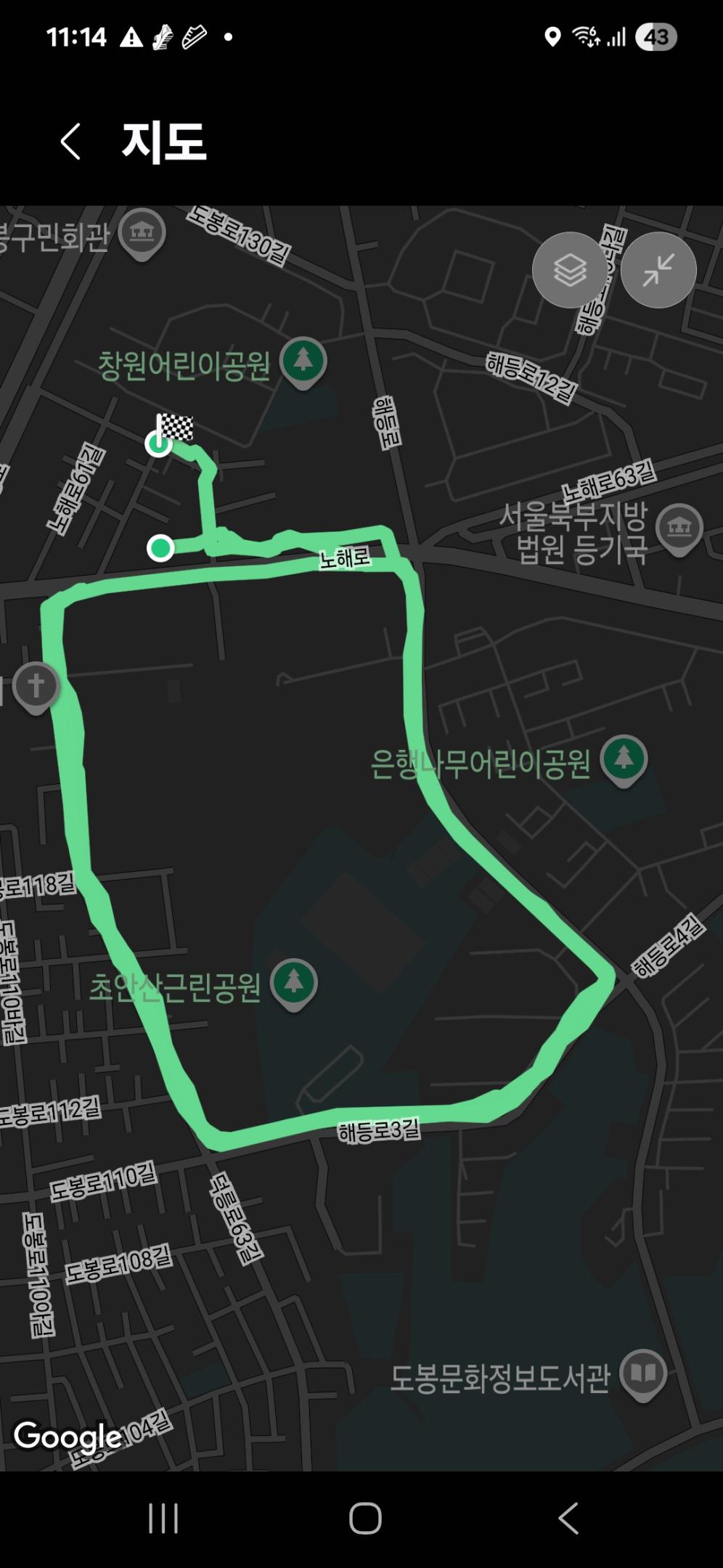Screen dimensions: 723x1568
Task: Select the 창원어린이공원 park marker
Action: 303,360
